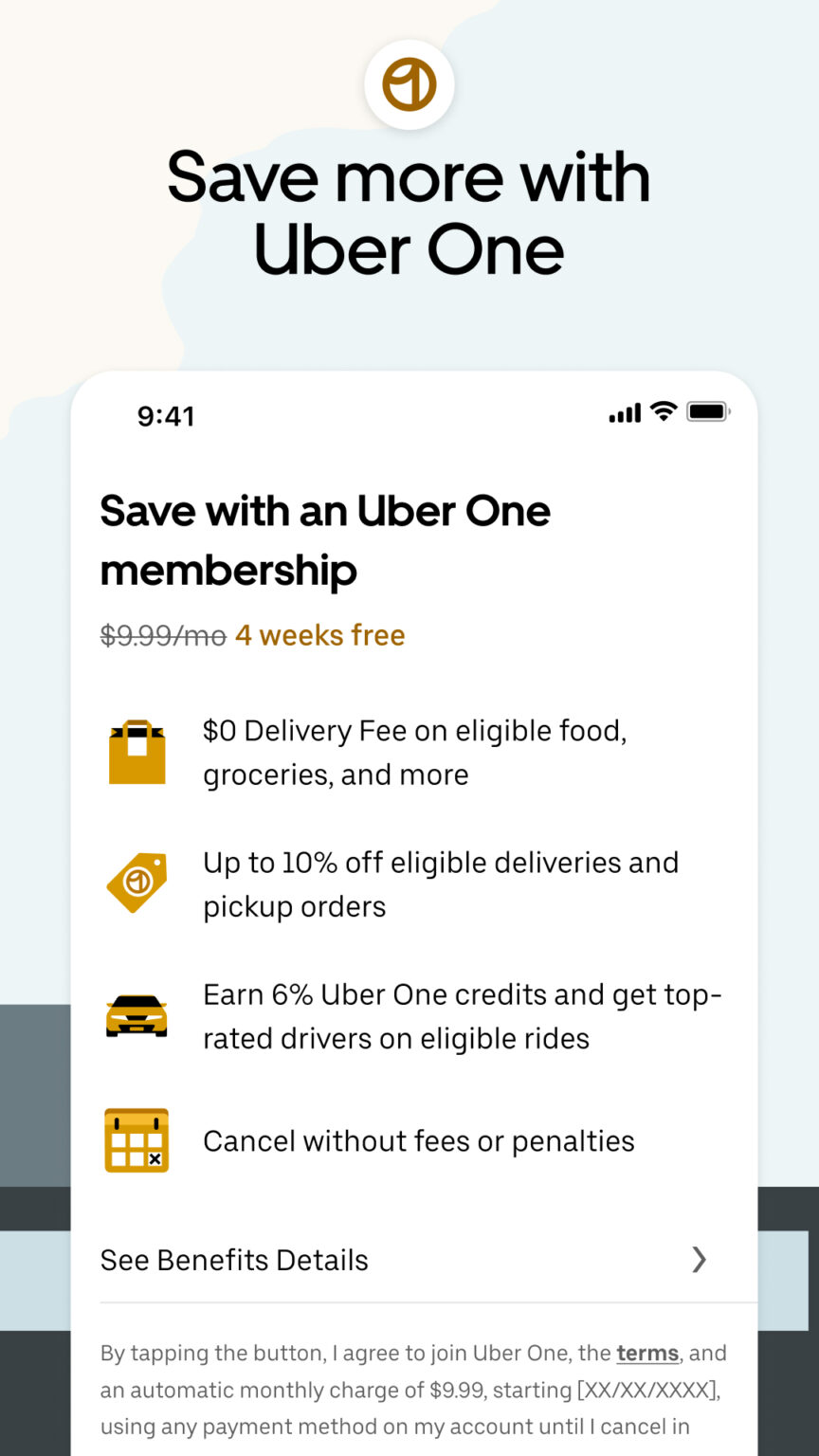This screenshot has width=819, height=1456.
Task: Click the Uber One logo at the top
Action: (409, 83)
